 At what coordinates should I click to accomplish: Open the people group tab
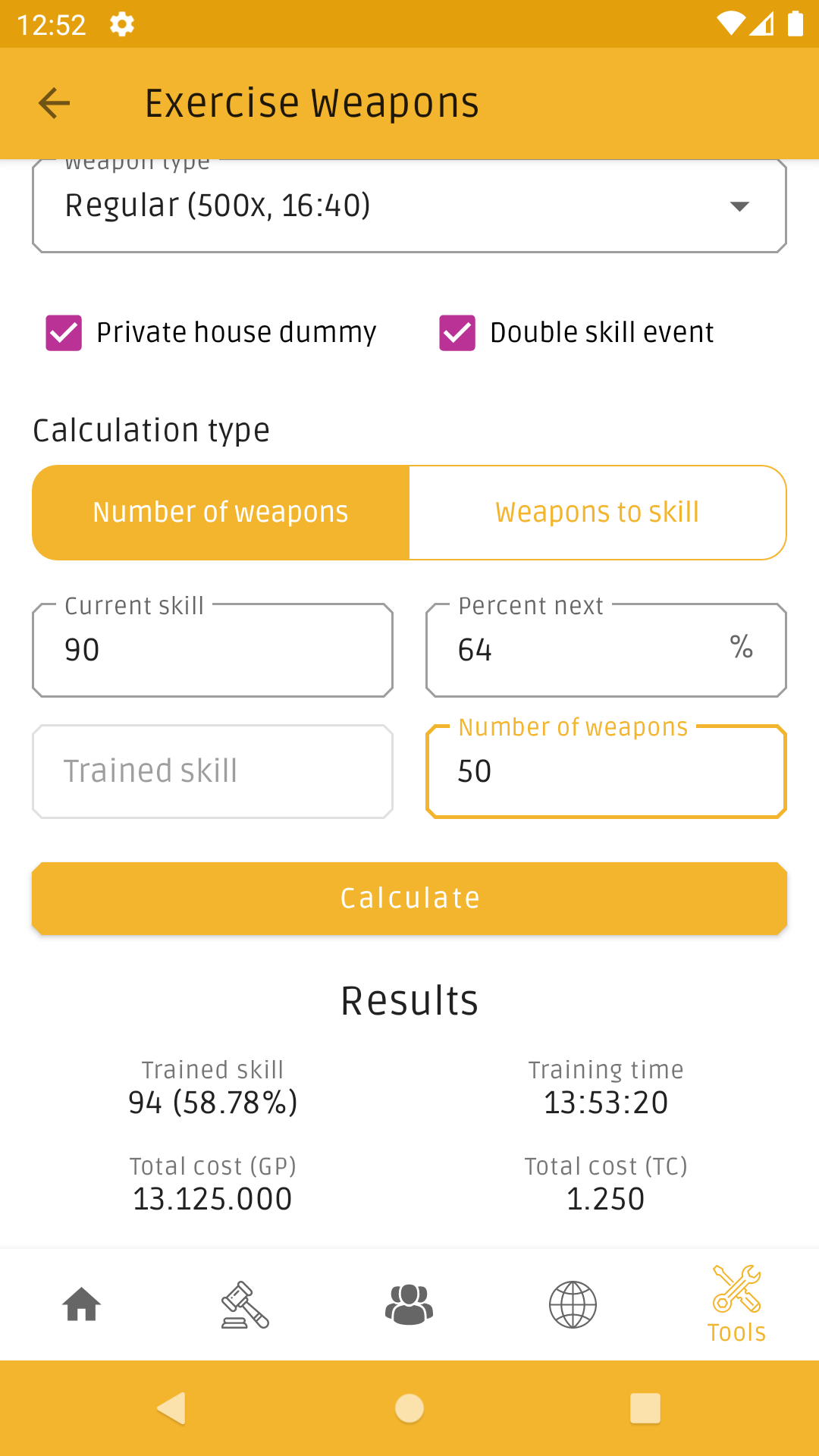(409, 1304)
